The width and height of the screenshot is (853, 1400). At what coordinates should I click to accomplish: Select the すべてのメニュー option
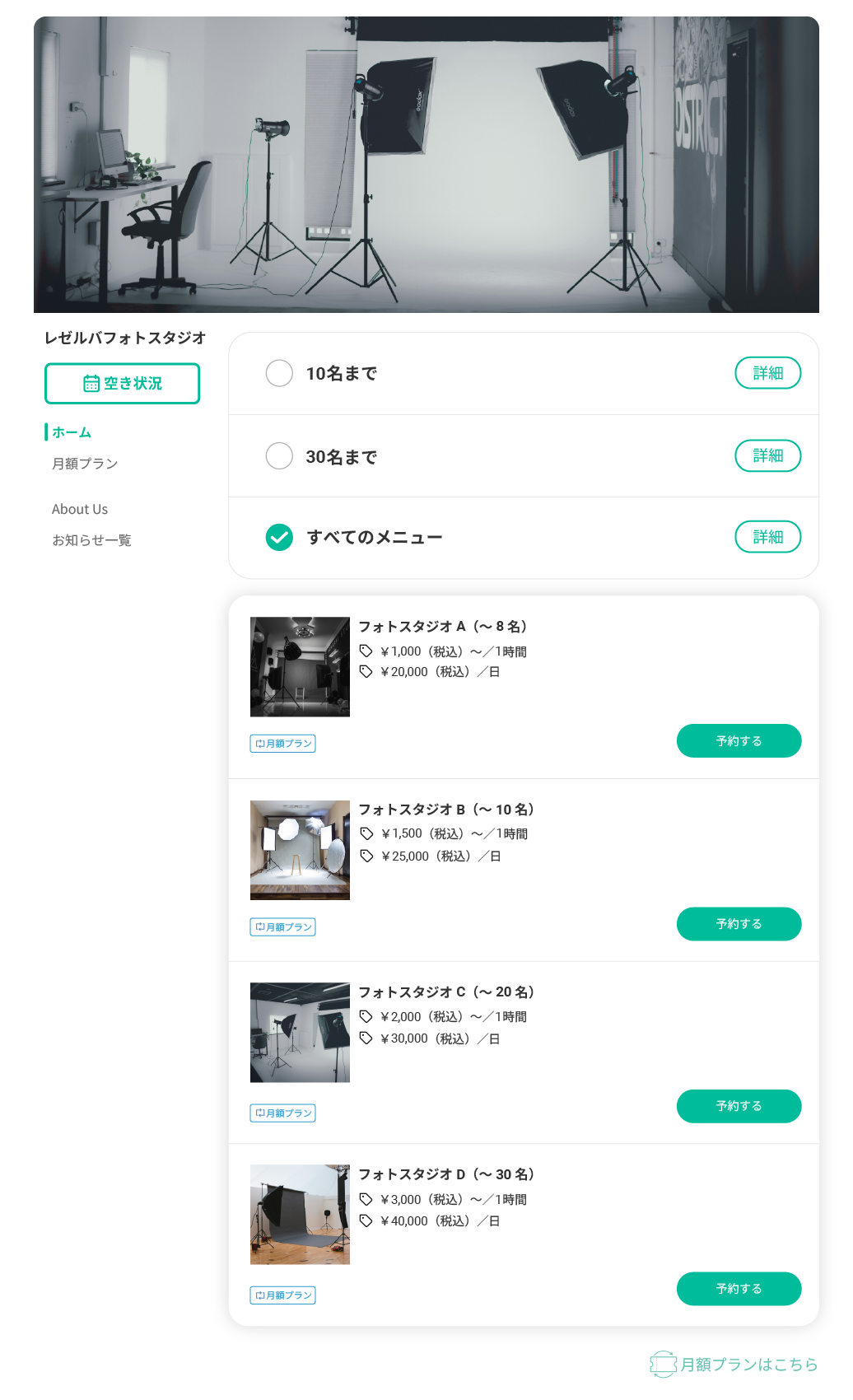[279, 537]
